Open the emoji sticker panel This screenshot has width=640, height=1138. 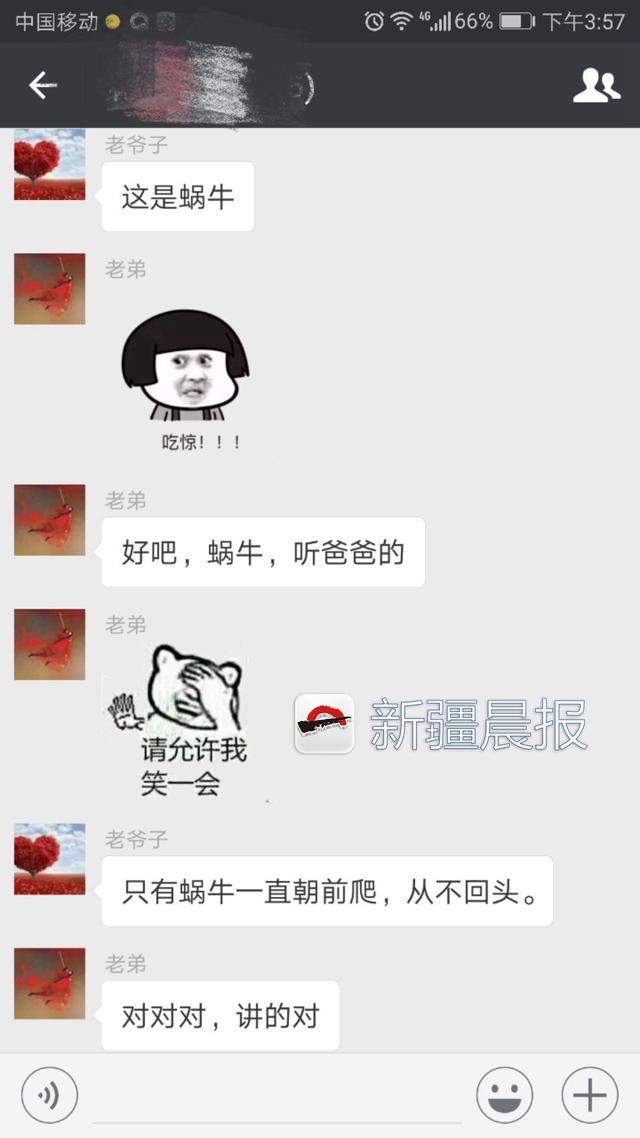[x=504, y=1096]
